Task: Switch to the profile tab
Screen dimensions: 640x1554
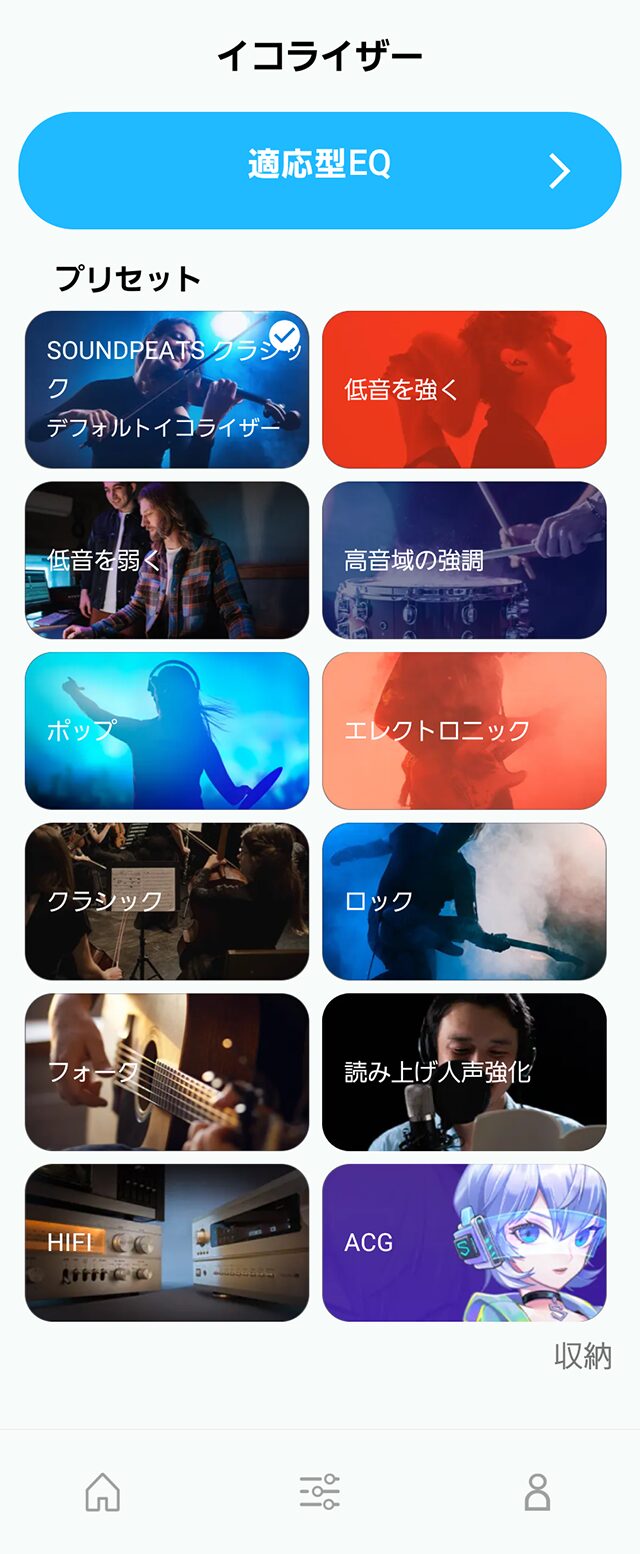Action: coord(537,1492)
